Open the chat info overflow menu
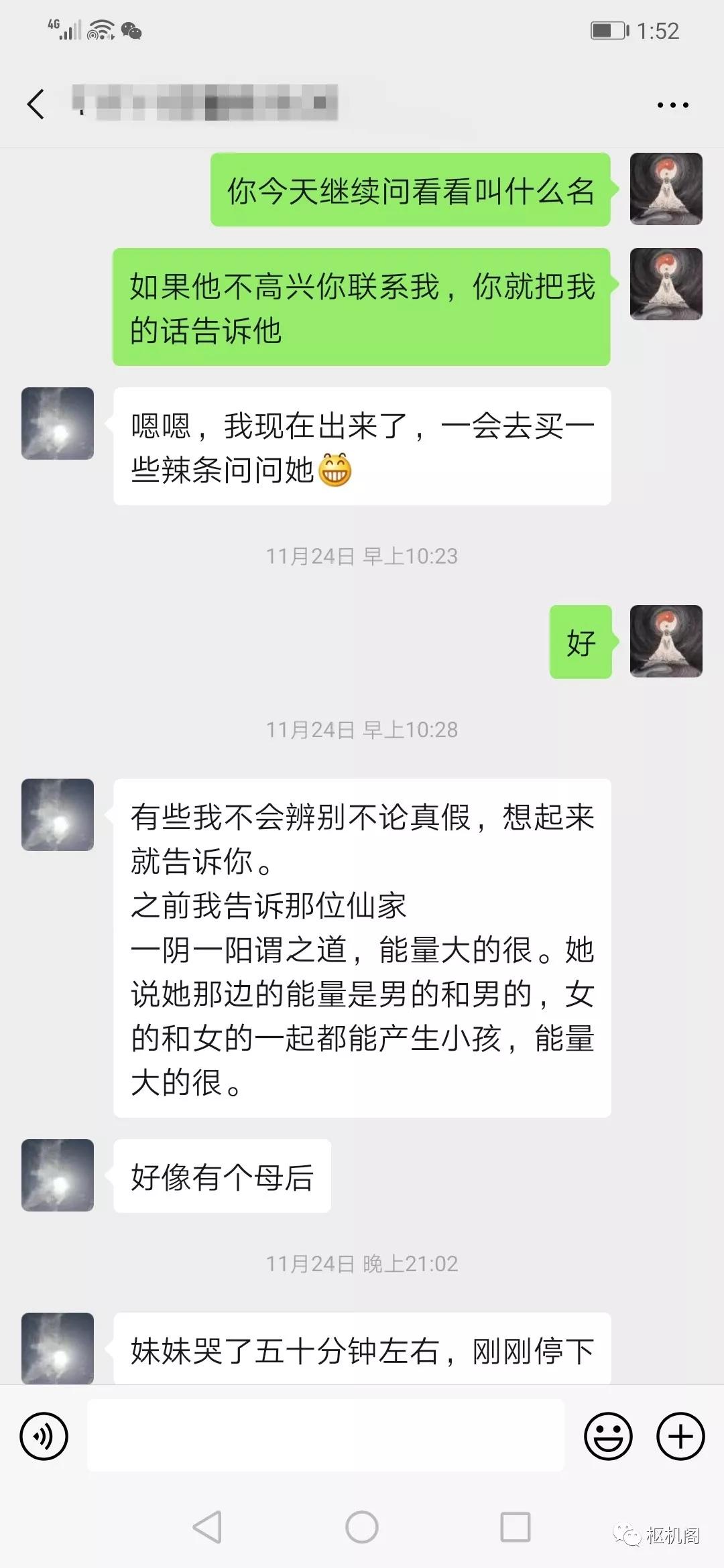The width and height of the screenshot is (724, 1568). (x=672, y=105)
